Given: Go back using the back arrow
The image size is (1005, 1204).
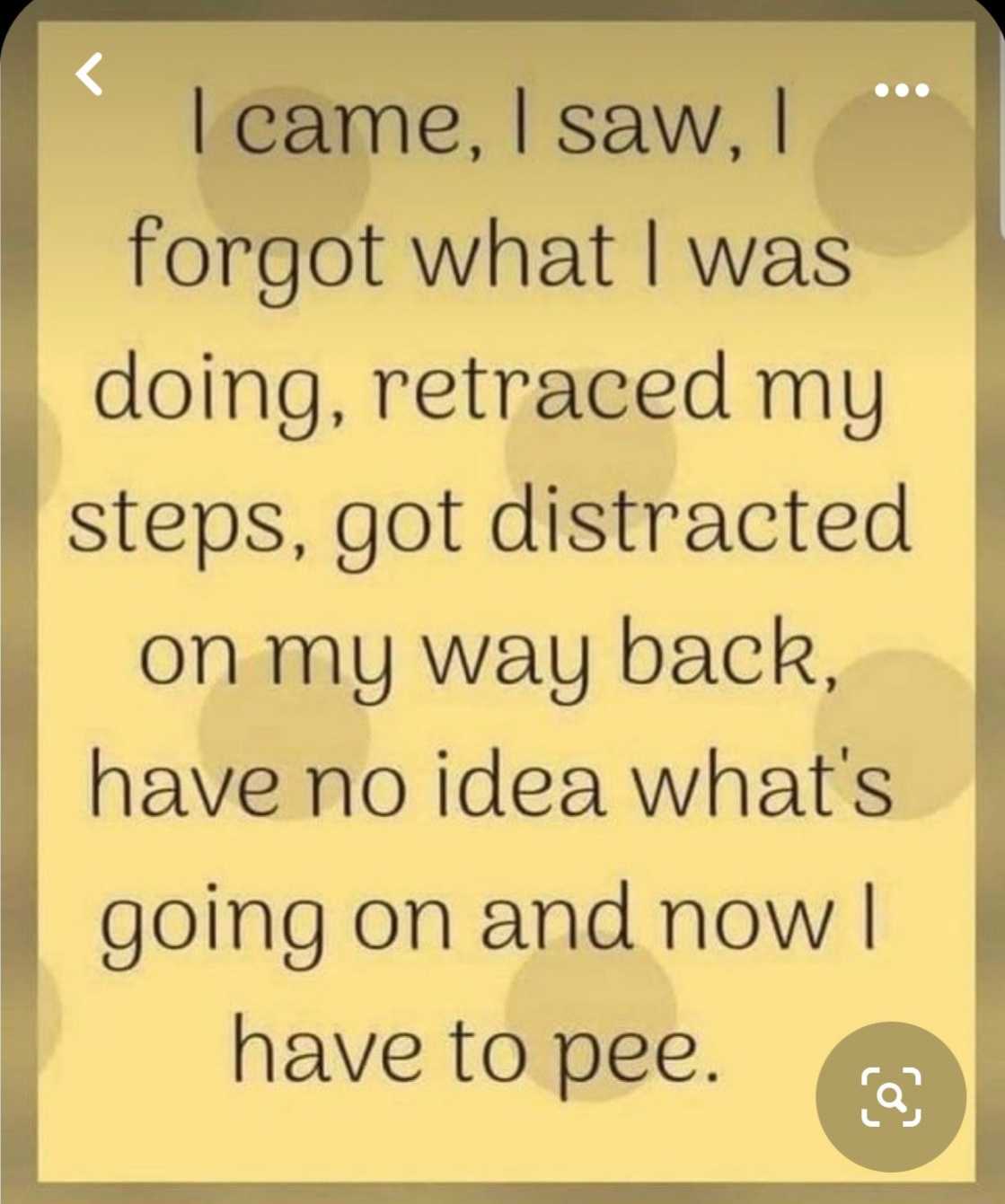Looking at the screenshot, I should (89, 74).
